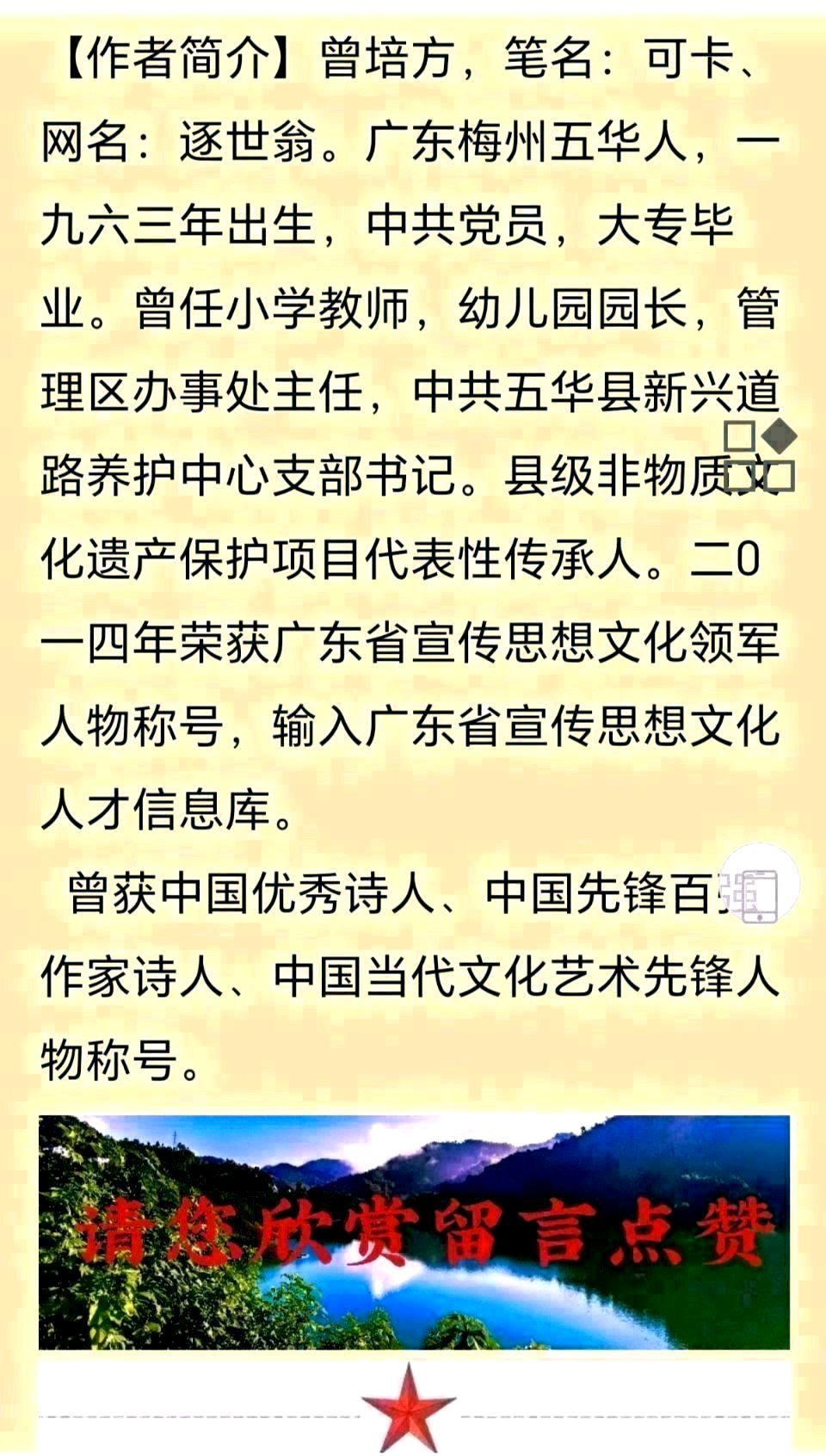Open the four-squares floating shortcut icon
The image size is (826, 1456).
tap(760, 456)
